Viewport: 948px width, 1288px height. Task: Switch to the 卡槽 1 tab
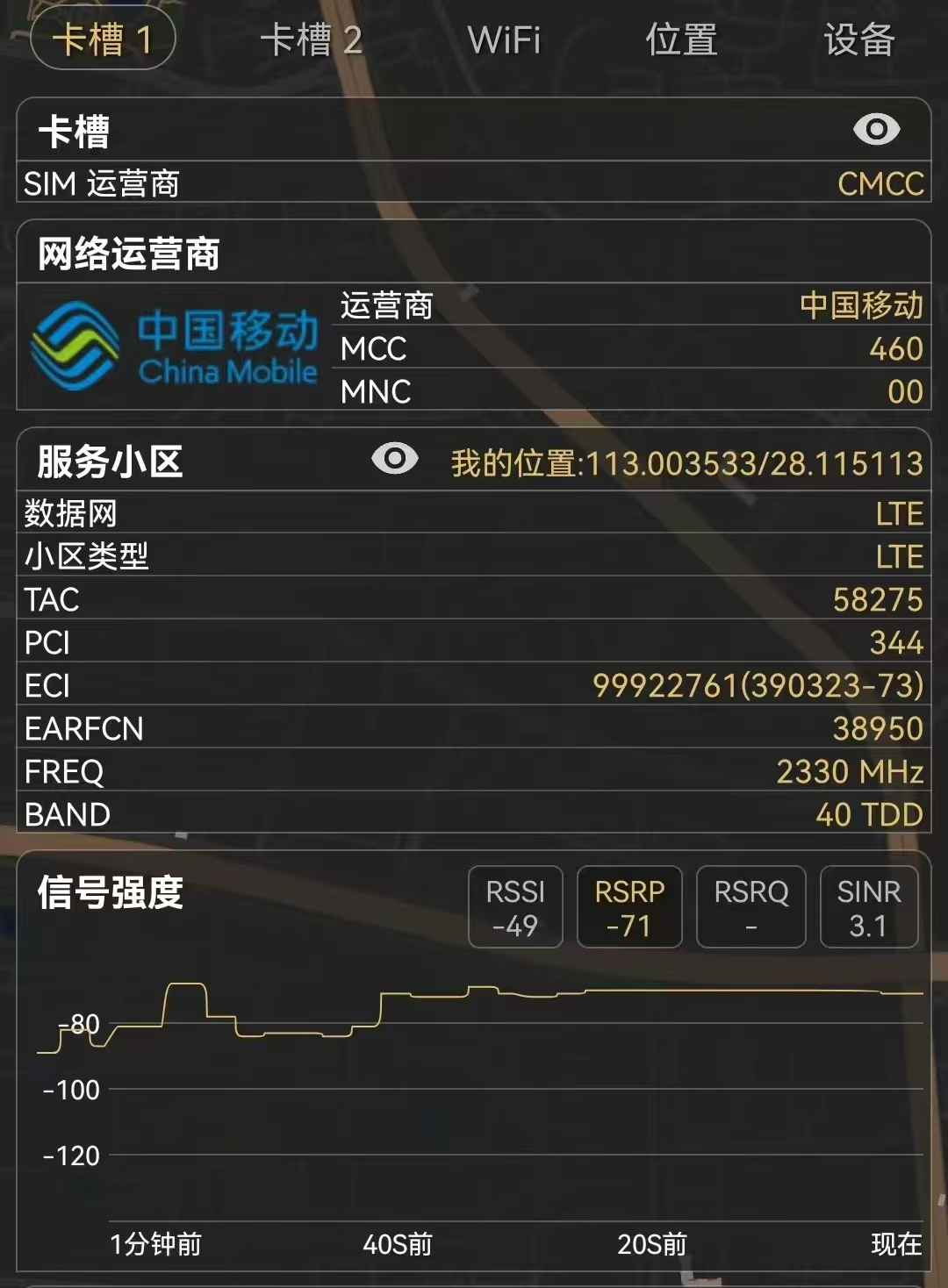103,39
